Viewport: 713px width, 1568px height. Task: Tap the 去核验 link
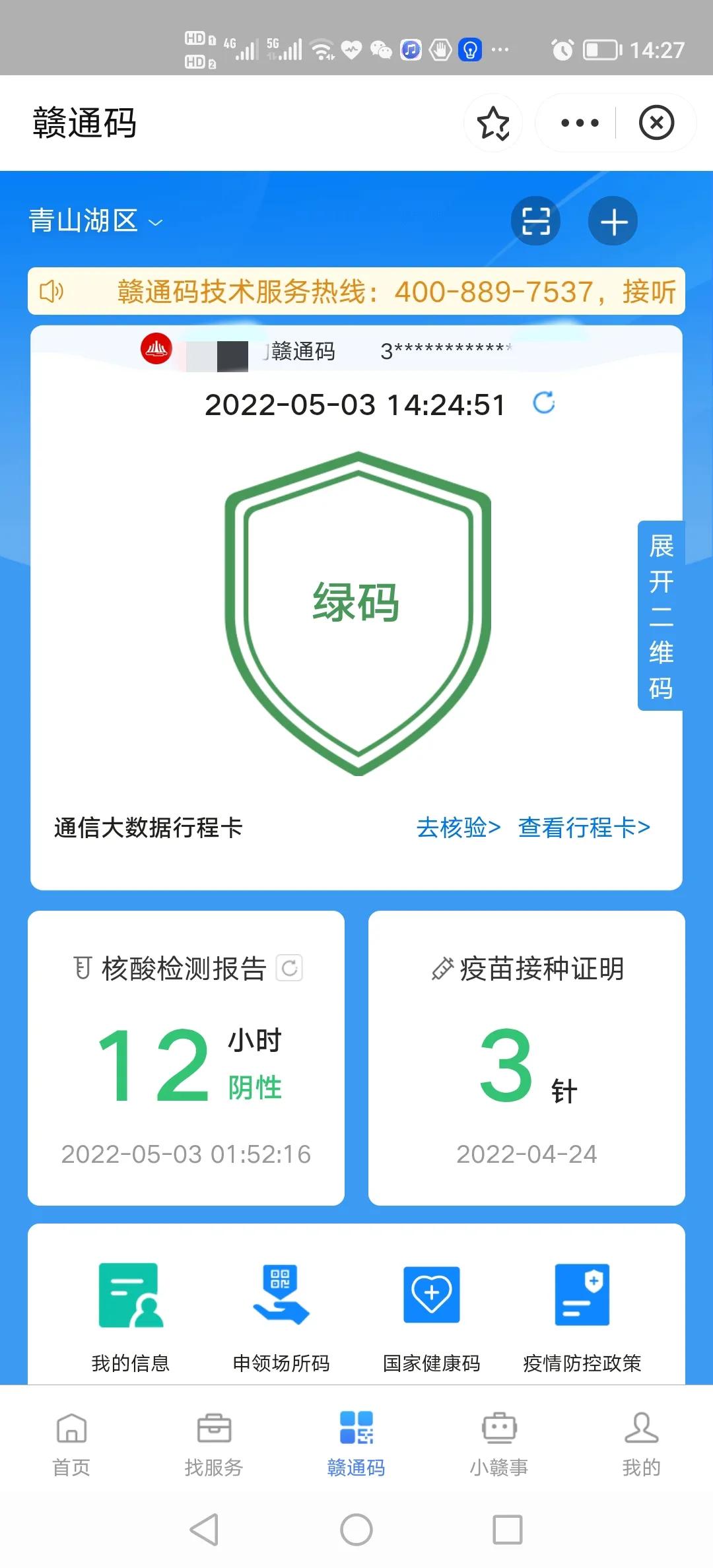pyautogui.click(x=458, y=827)
